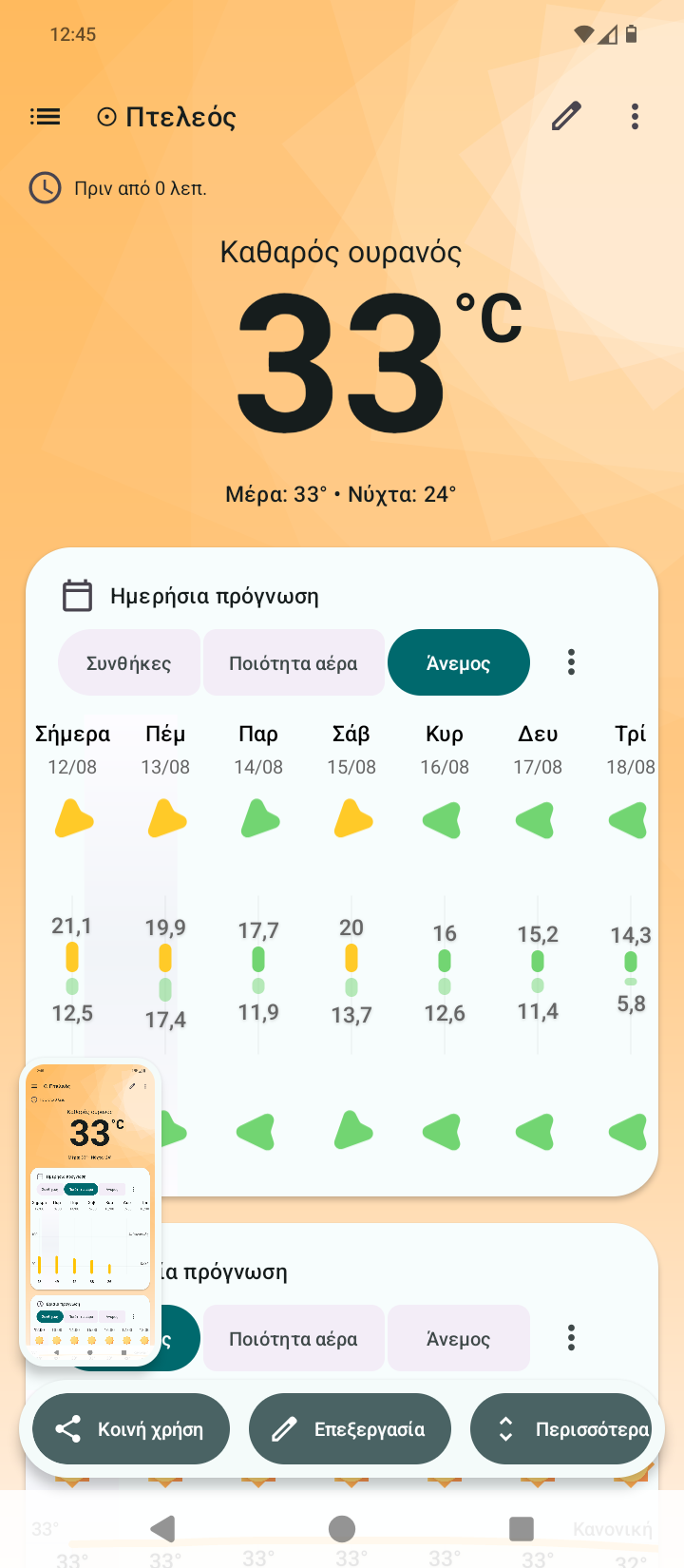Select Ποιότητα αέρα in hourly forecast
The image size is (684, 1568).
point(294,1338)
